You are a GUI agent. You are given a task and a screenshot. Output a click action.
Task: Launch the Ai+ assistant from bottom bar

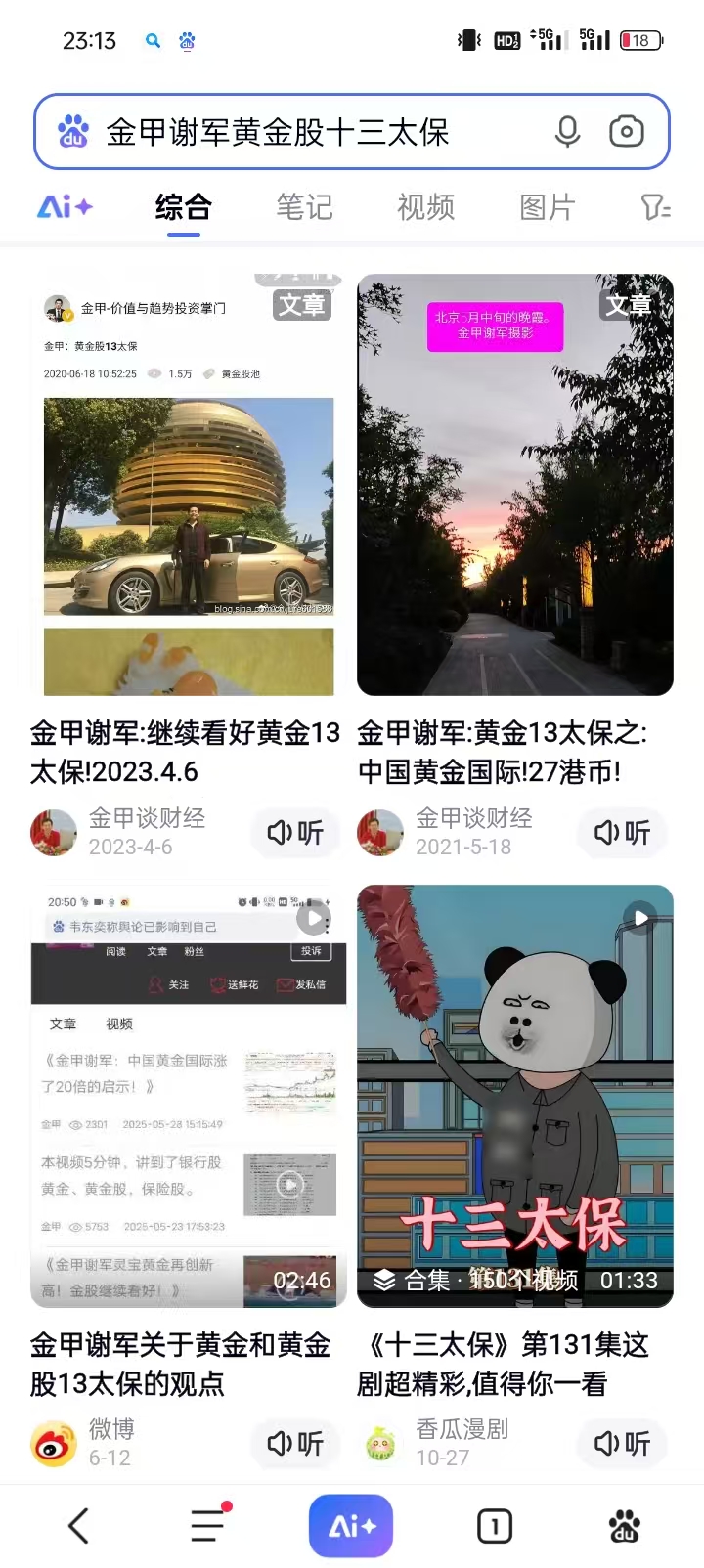tap(351, 1526)
